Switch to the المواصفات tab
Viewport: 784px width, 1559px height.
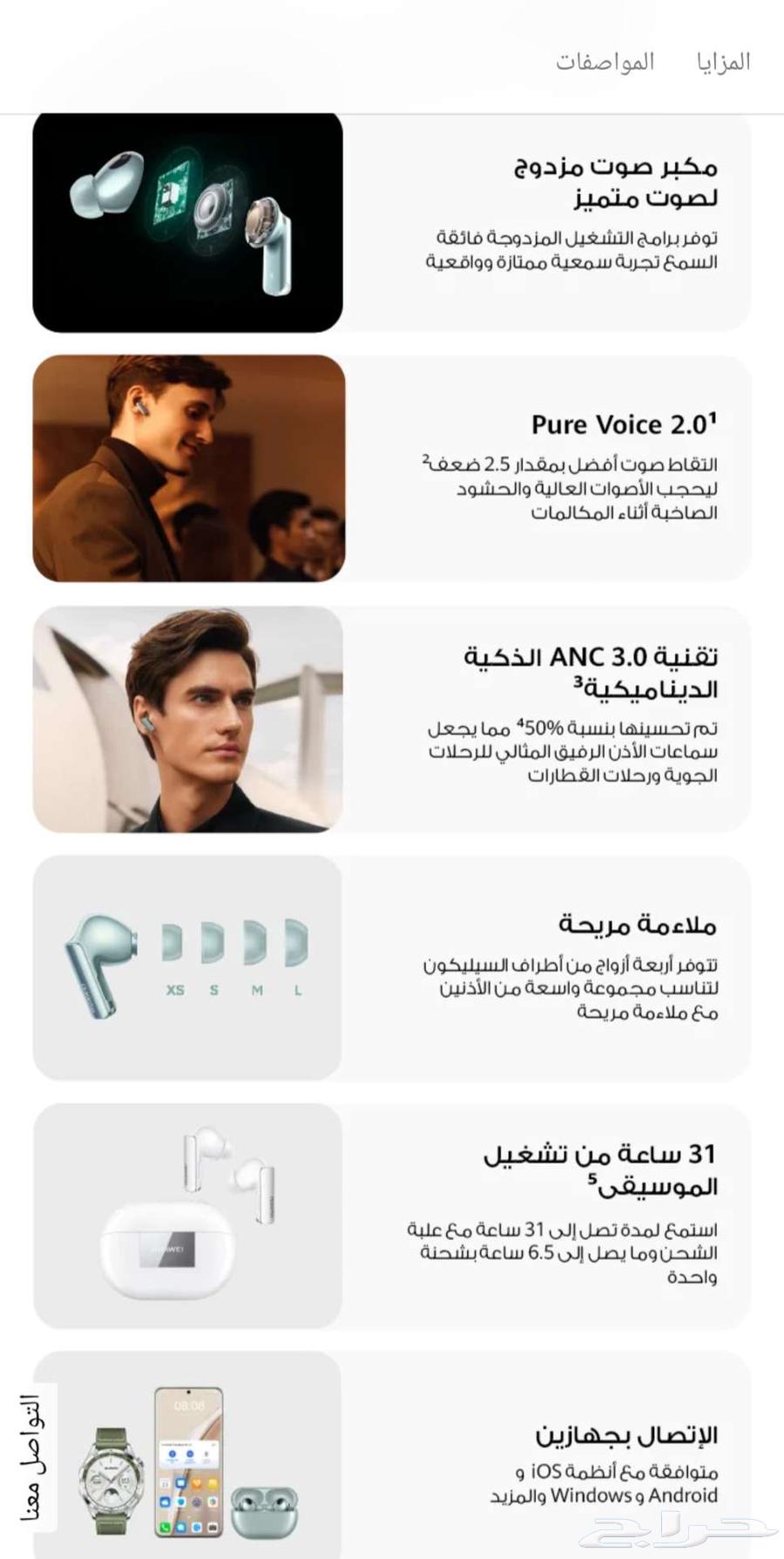605,61
